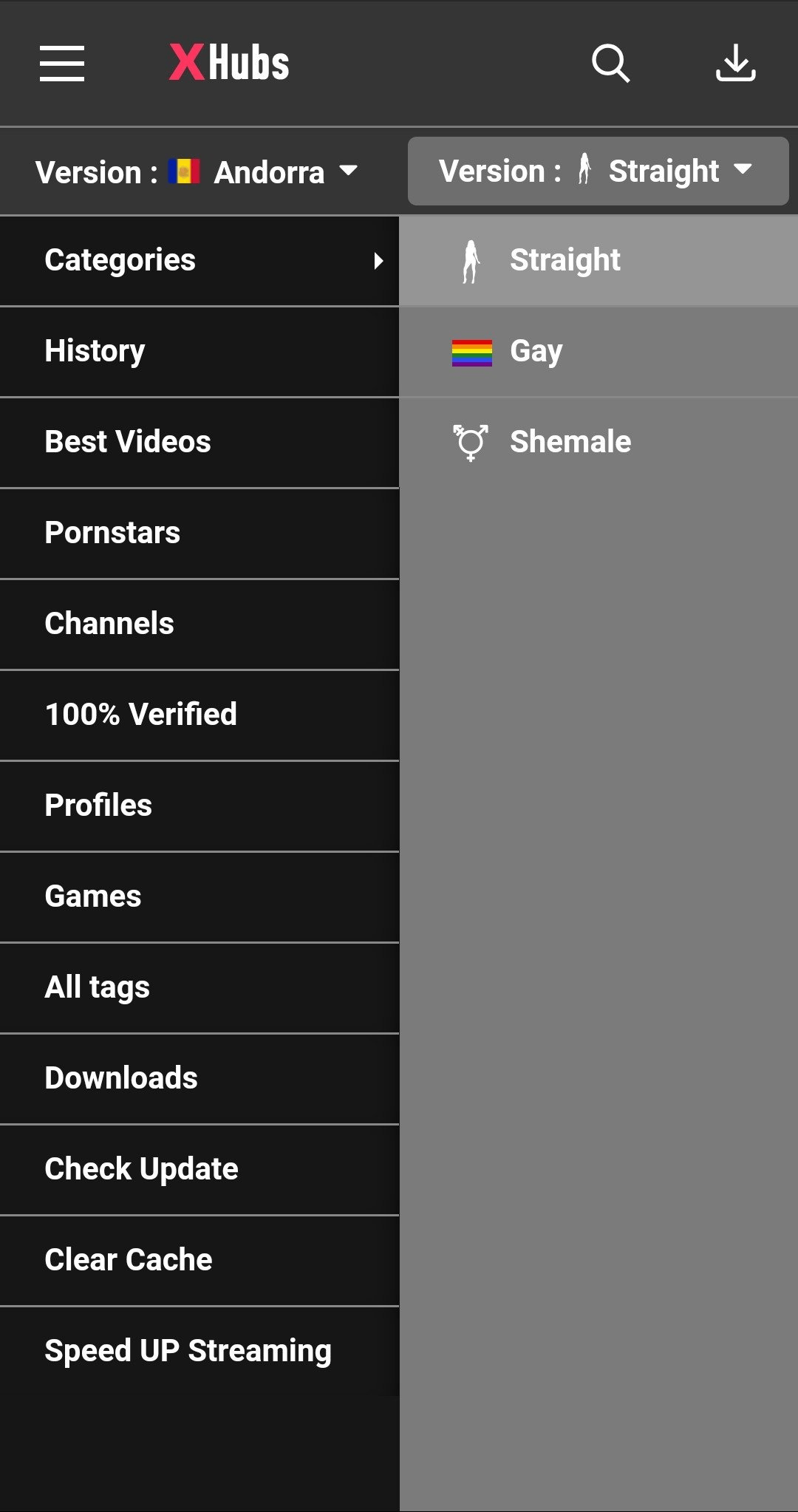Click the rainbow flag icon next to Gay

pyautogui.click(x=472, y=350)
